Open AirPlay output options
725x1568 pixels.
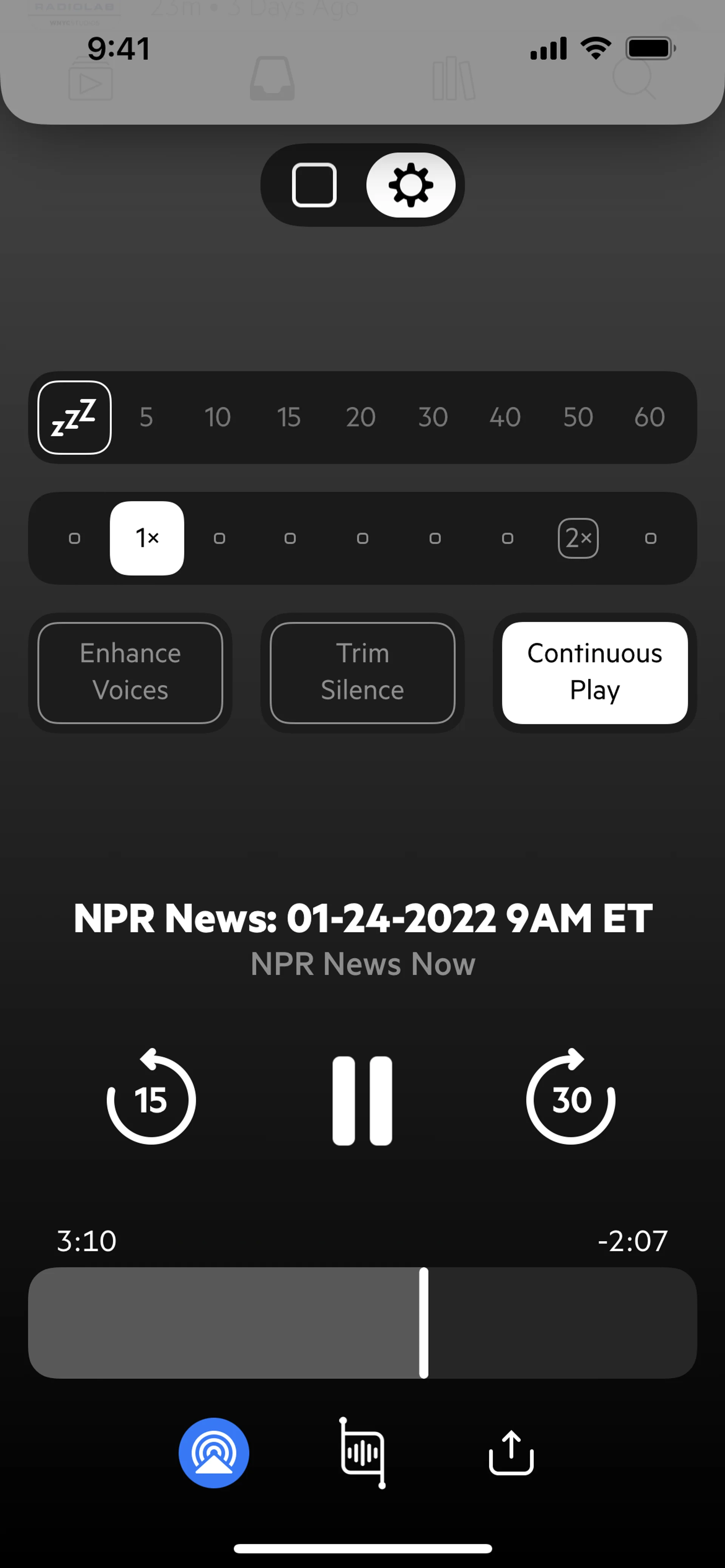click(214, 1453)
